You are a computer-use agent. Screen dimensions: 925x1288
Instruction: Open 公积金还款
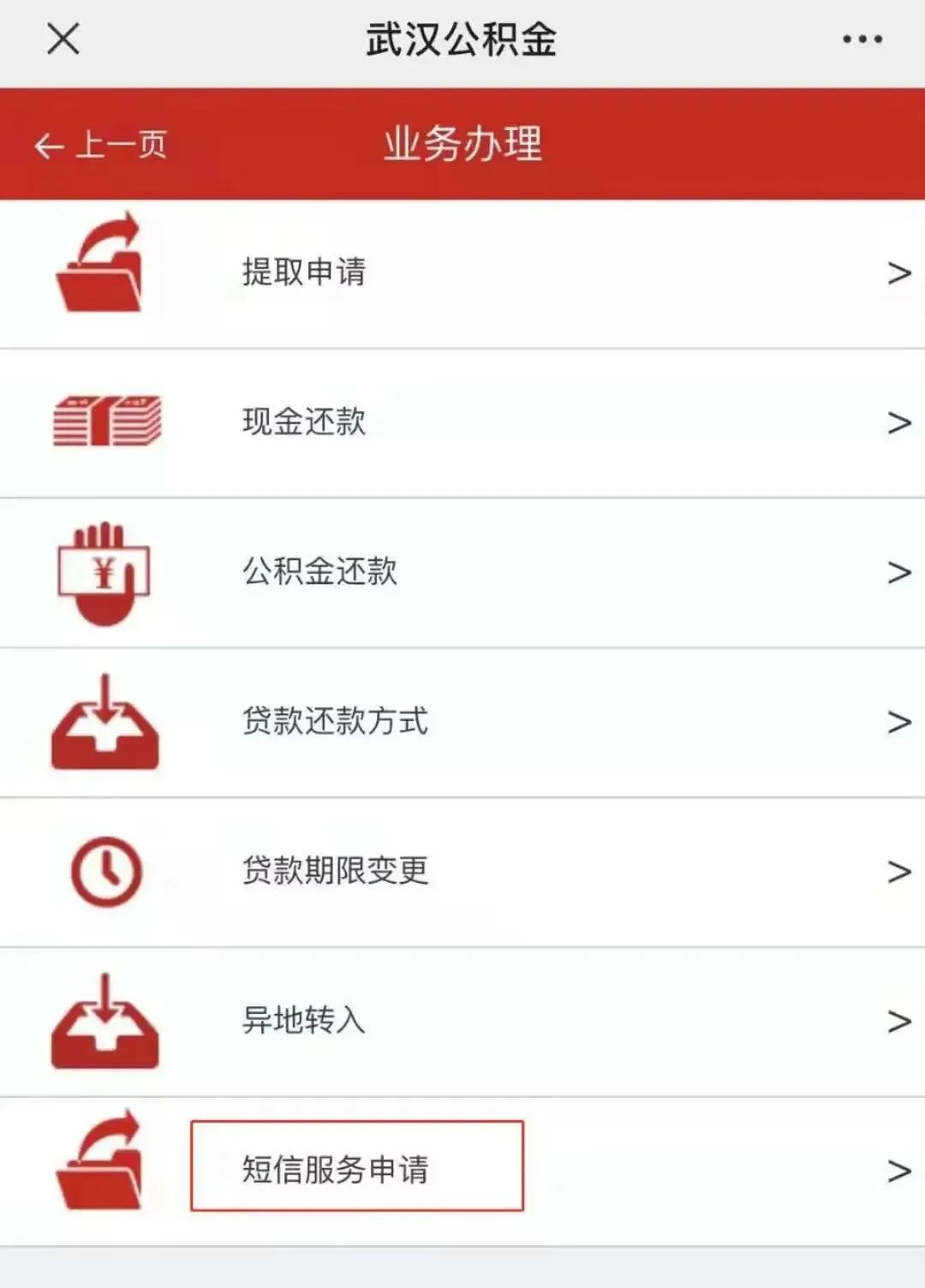(319, 571)
